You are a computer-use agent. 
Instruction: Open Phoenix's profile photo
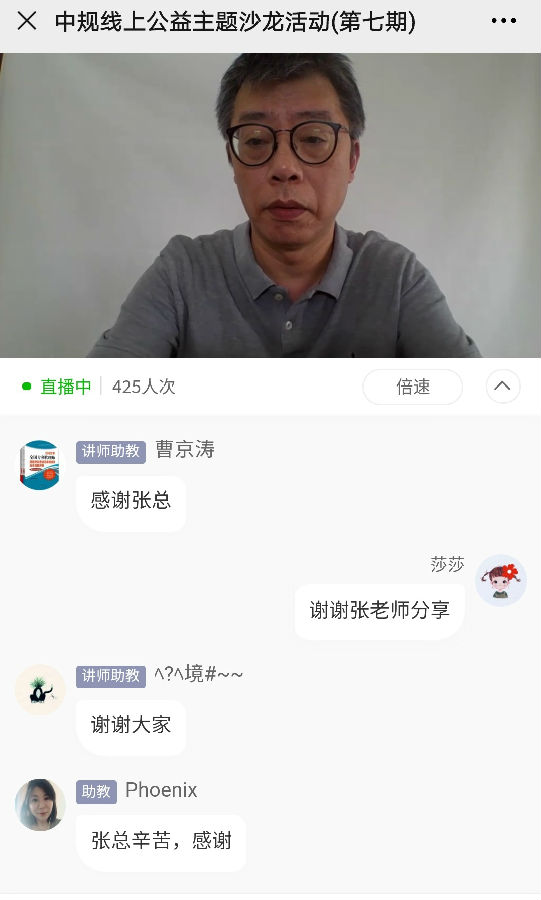pos(40,804)
